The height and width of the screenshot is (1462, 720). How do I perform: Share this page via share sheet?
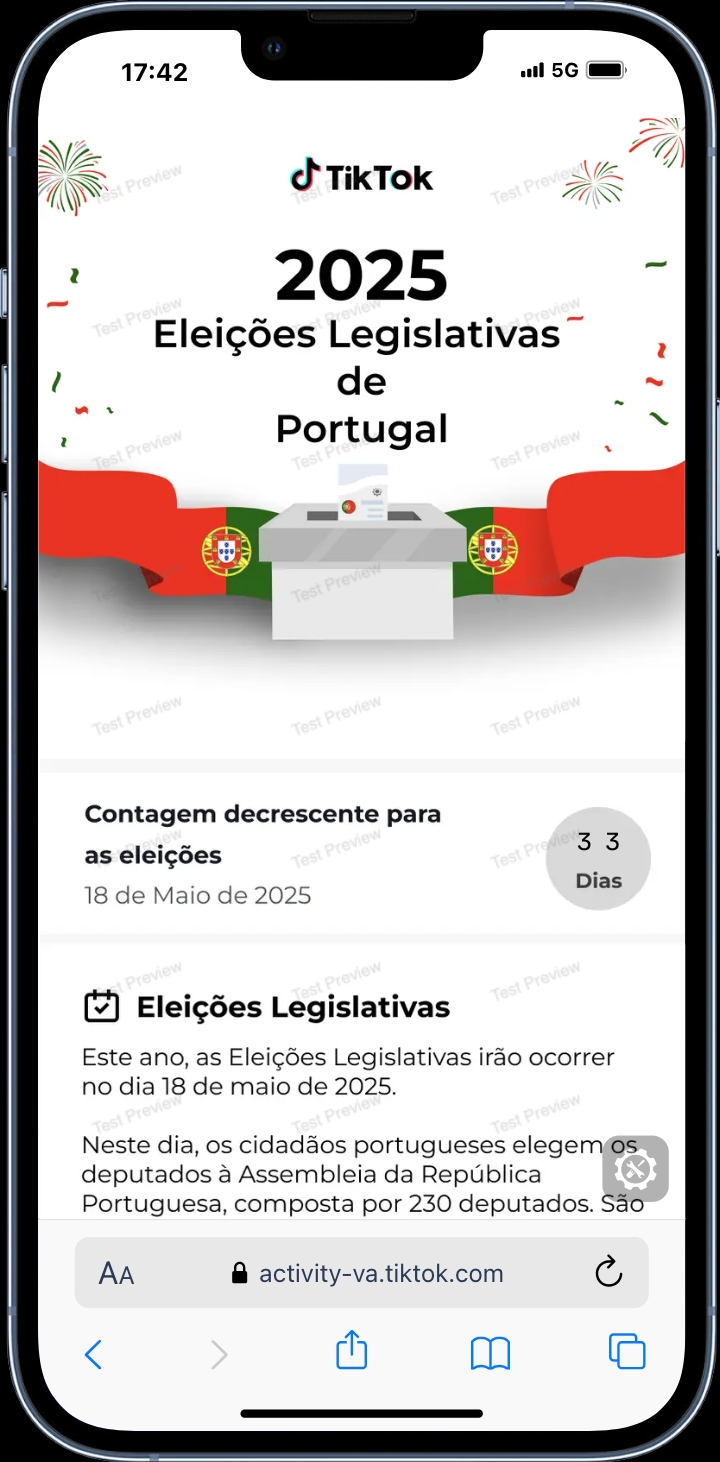pos(351,1352)
